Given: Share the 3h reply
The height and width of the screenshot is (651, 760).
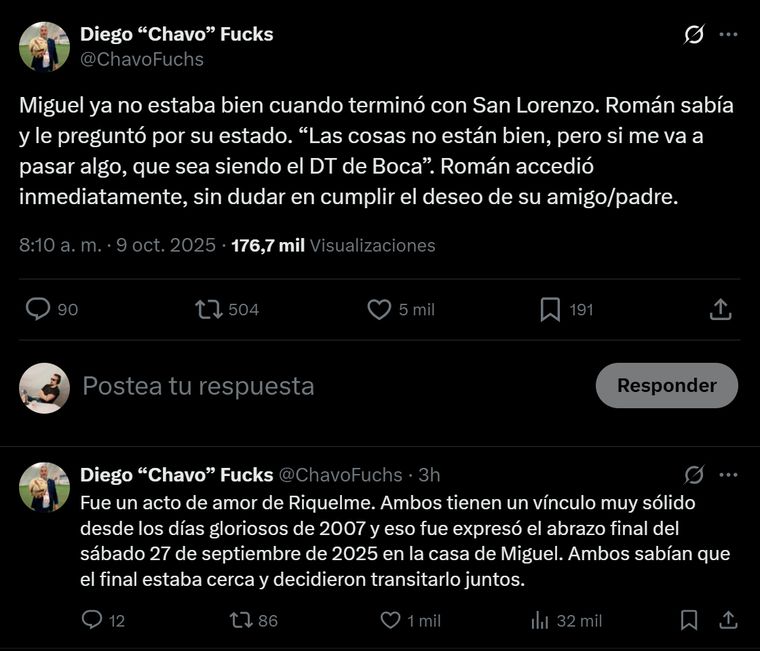Looking at the screenshot, I should tap(729, 621).
